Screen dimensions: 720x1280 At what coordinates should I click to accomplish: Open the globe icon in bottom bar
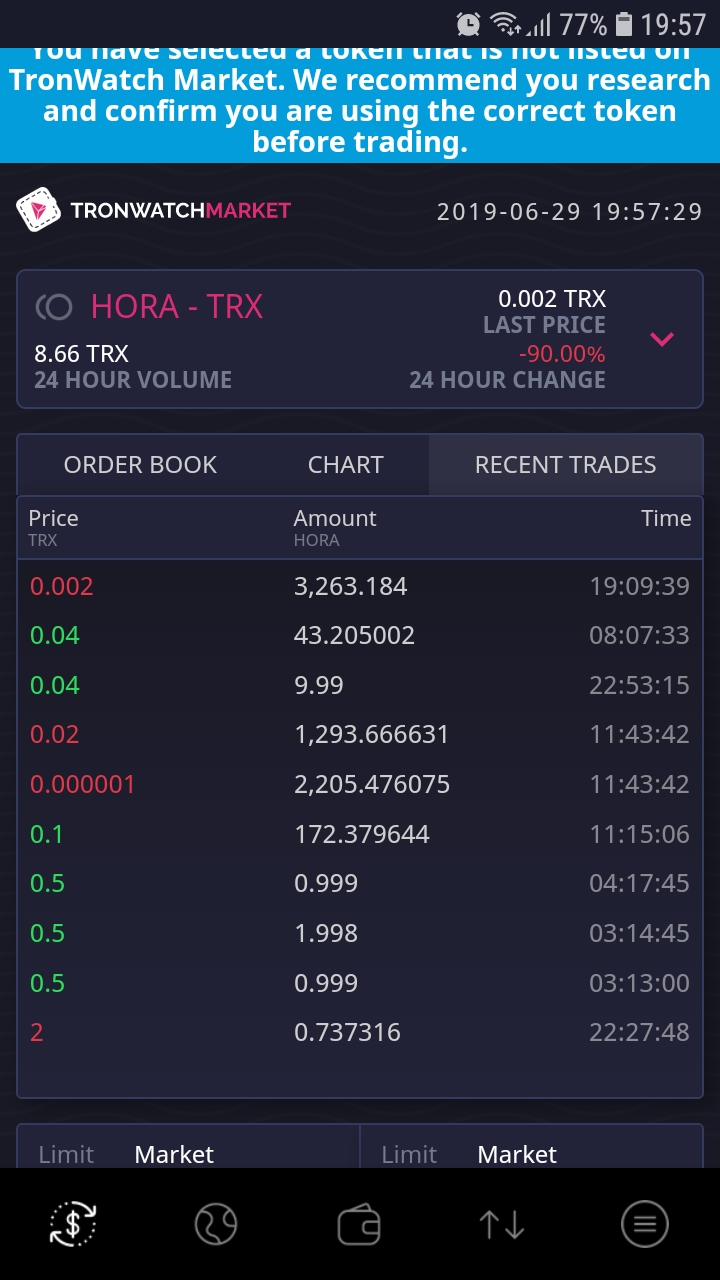[216, 1224]
